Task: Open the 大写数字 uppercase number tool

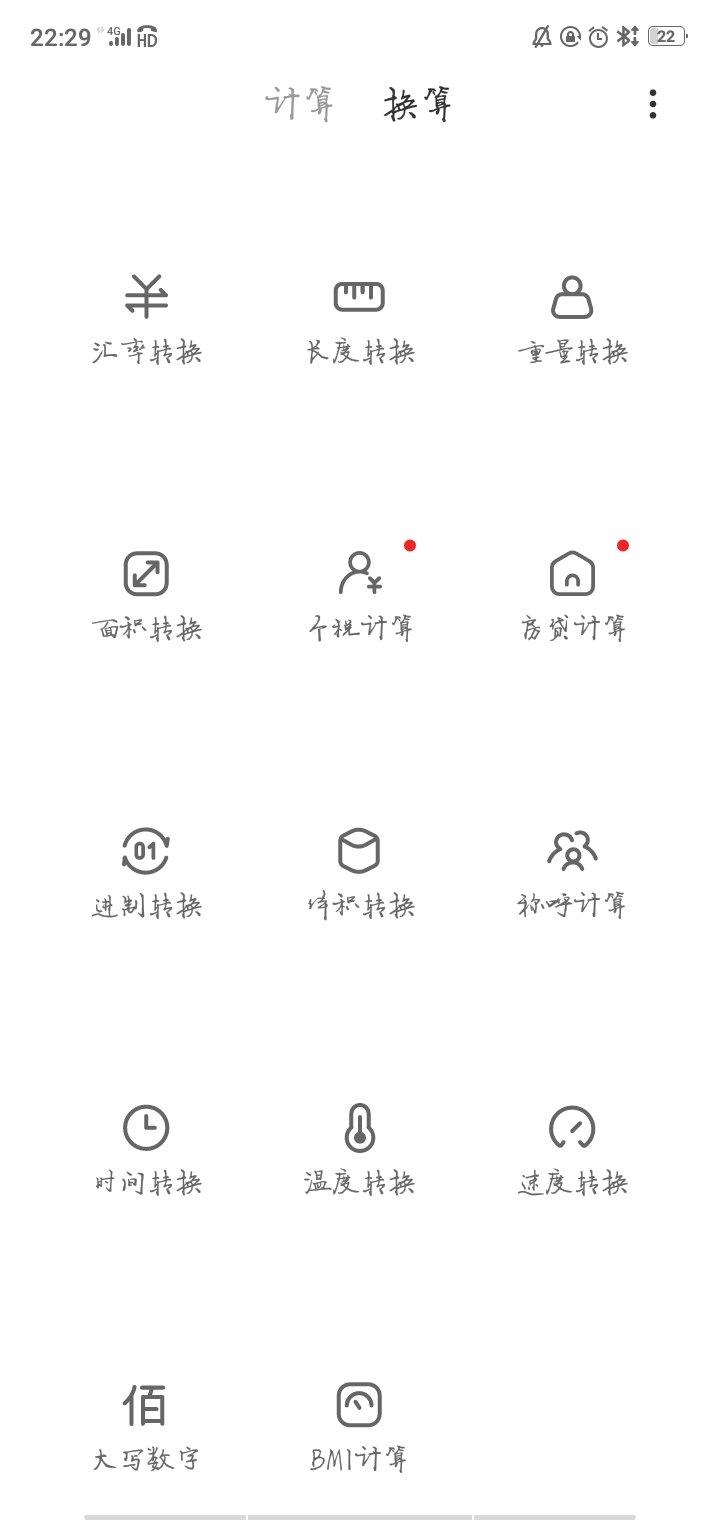Action: pos(148,1427)
